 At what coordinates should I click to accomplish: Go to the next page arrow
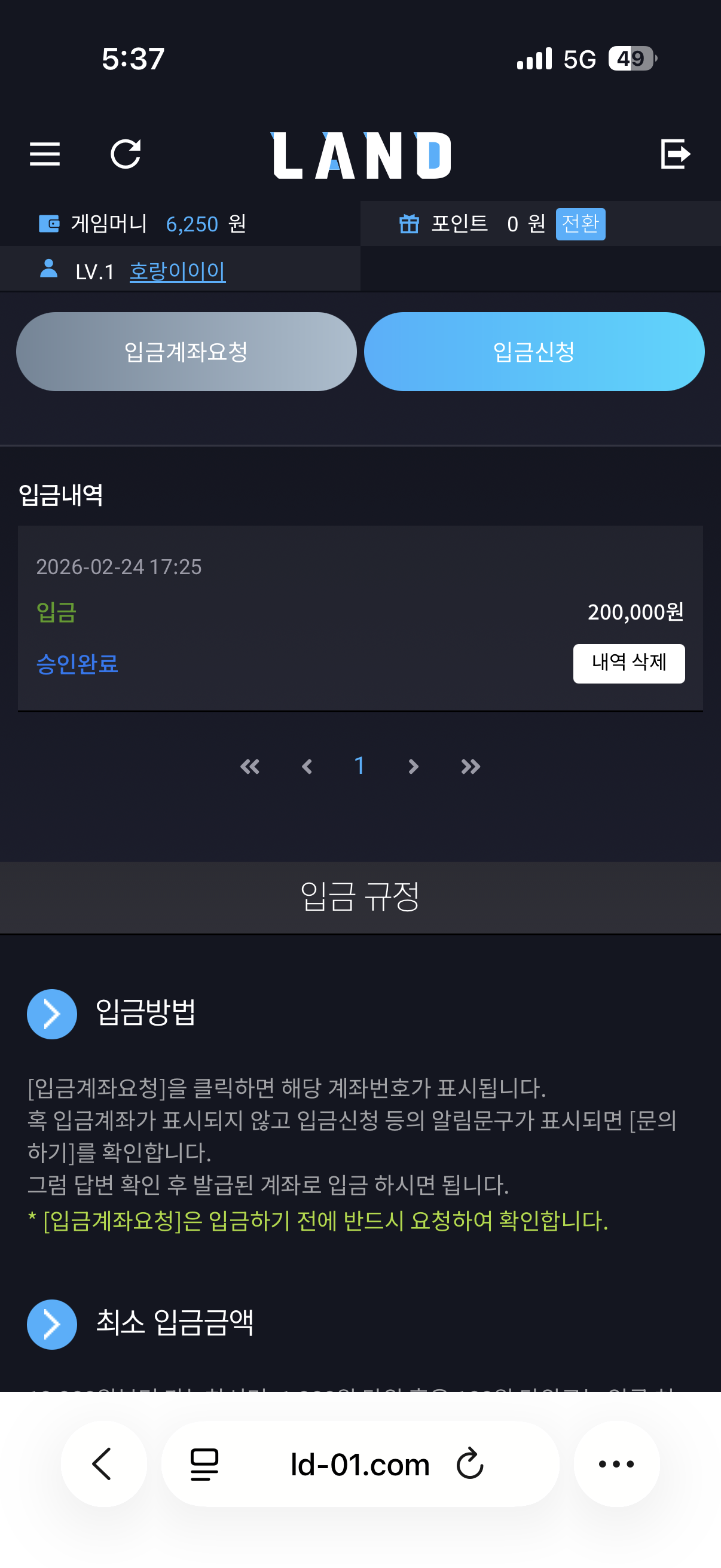click(413, 766)
